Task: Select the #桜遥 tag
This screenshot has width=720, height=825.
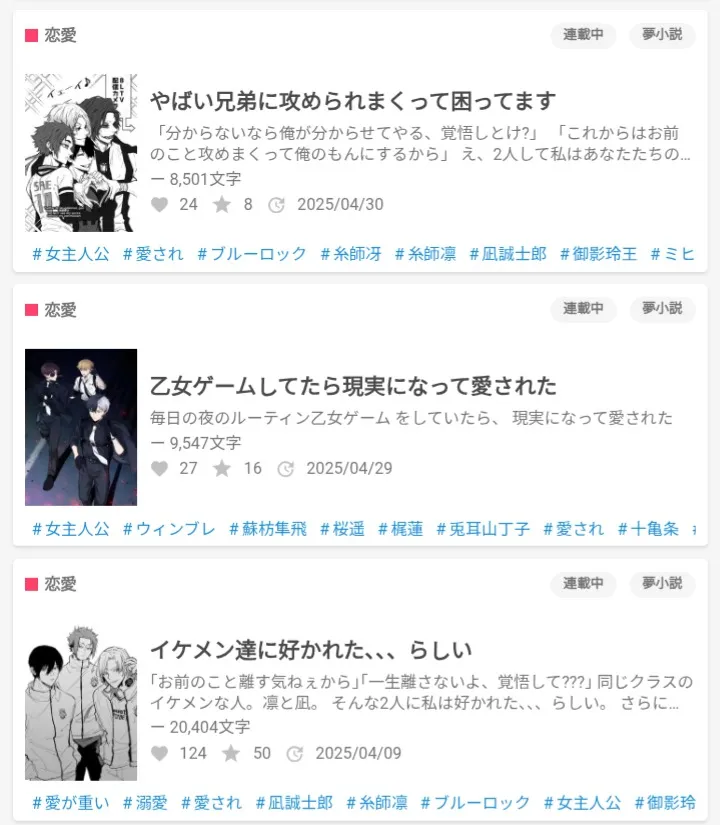Action: (342, 529)
